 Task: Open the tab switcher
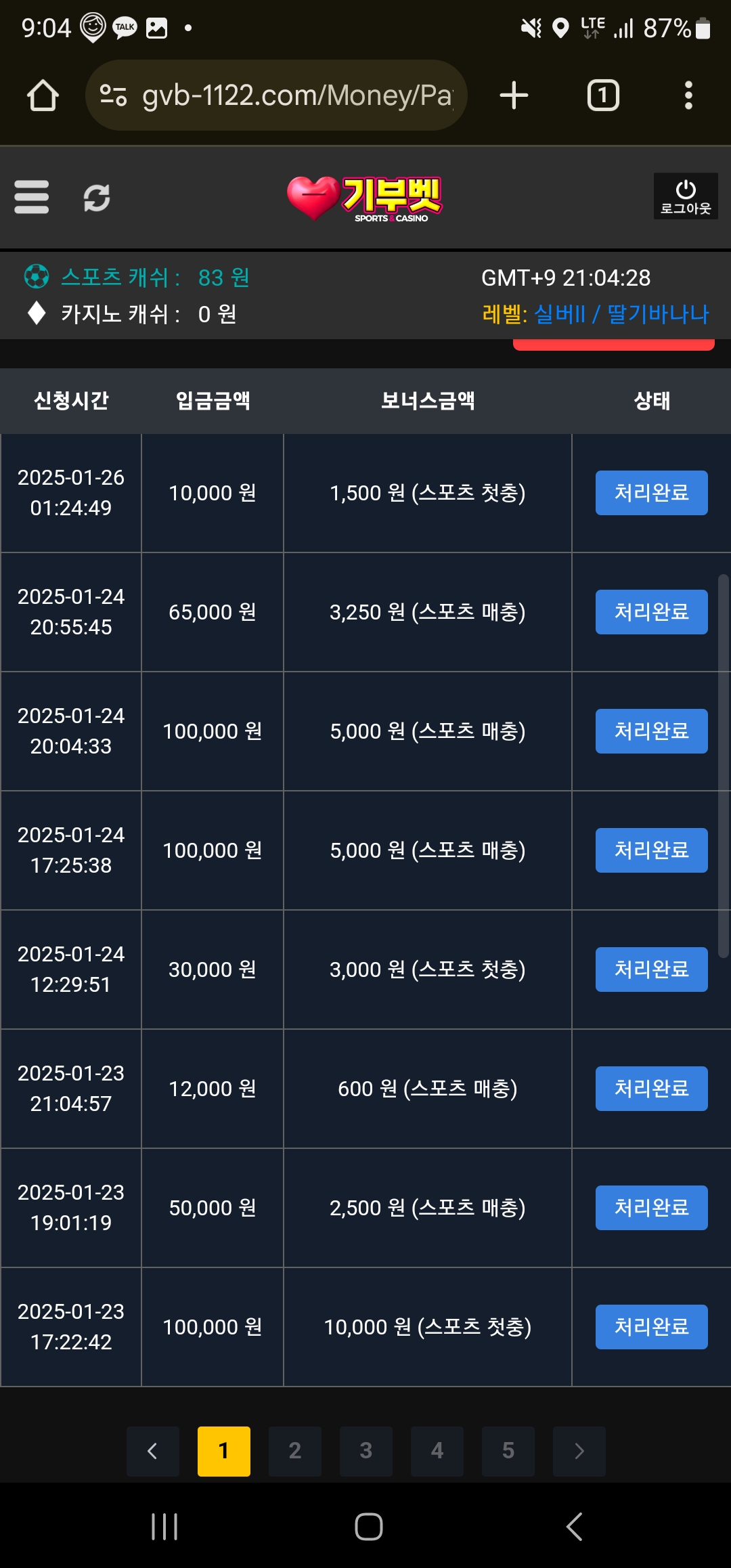pyautogui.click(x=603, y=95)
